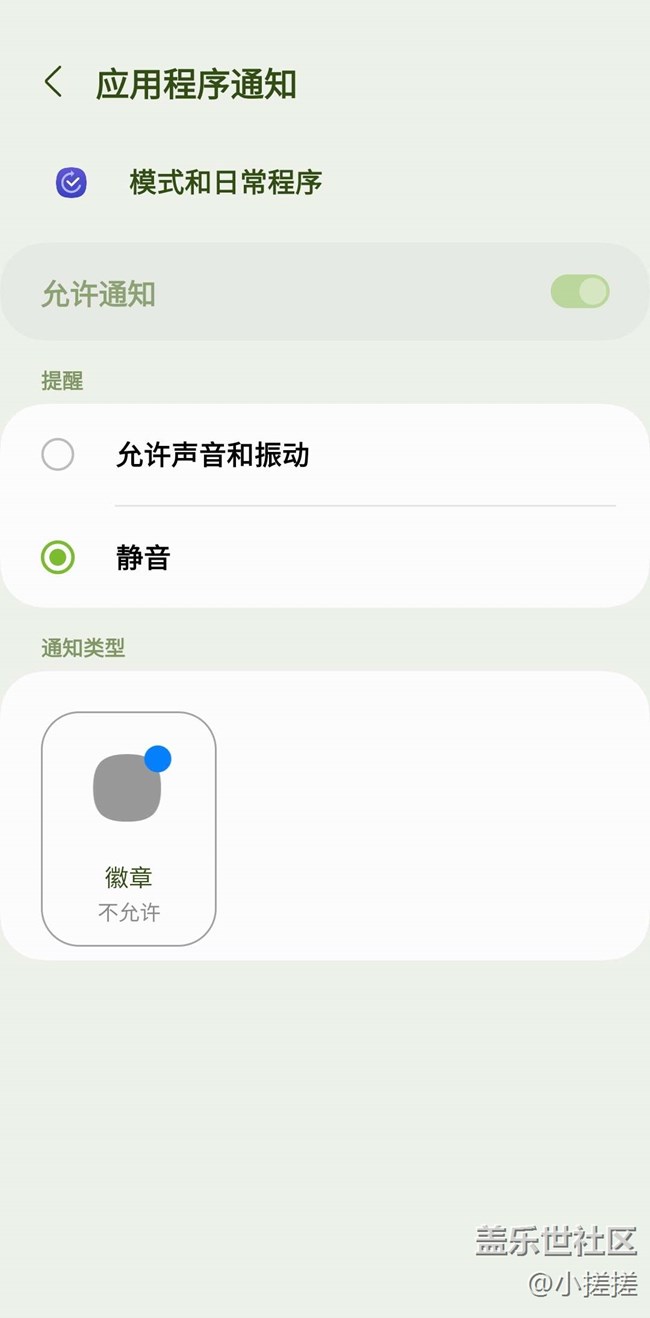Toggle the 允许通知 switch
The height and width of the screenshot is (1318, 650).
pyautogui.click(x=579, y=292)
